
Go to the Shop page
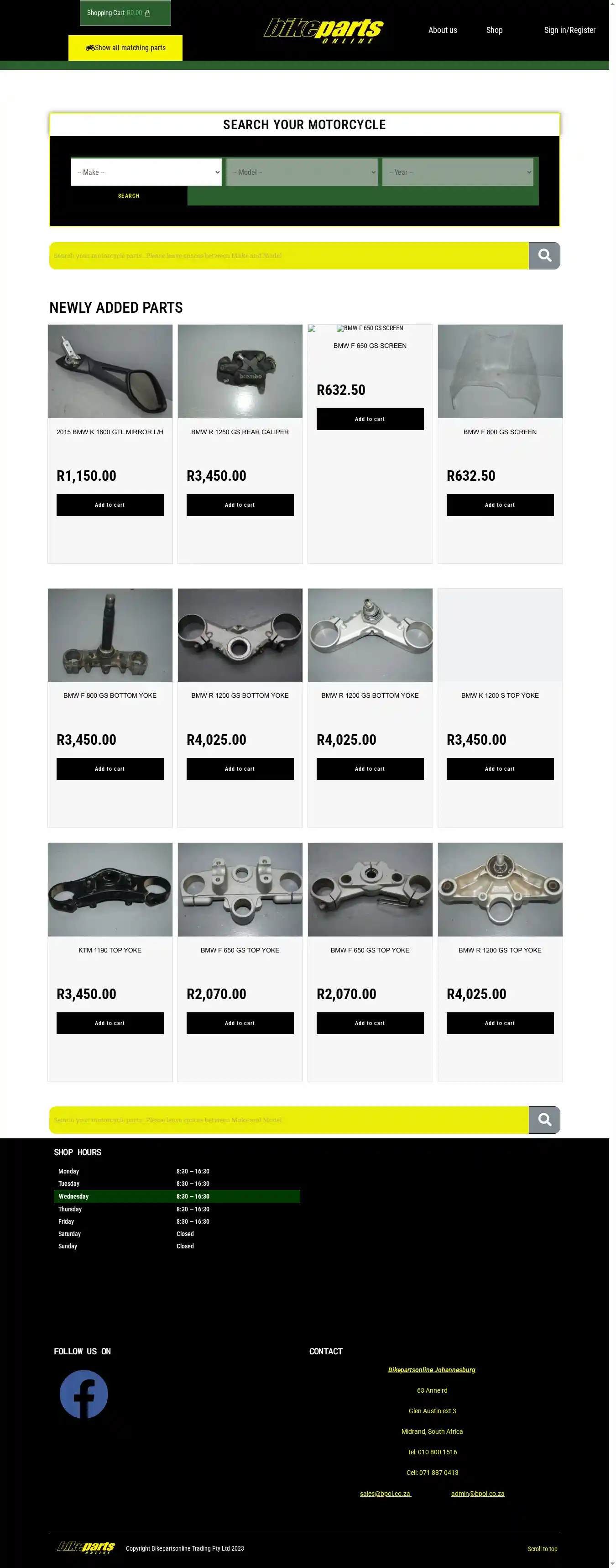pyautogui.click(x=494, y=30)
